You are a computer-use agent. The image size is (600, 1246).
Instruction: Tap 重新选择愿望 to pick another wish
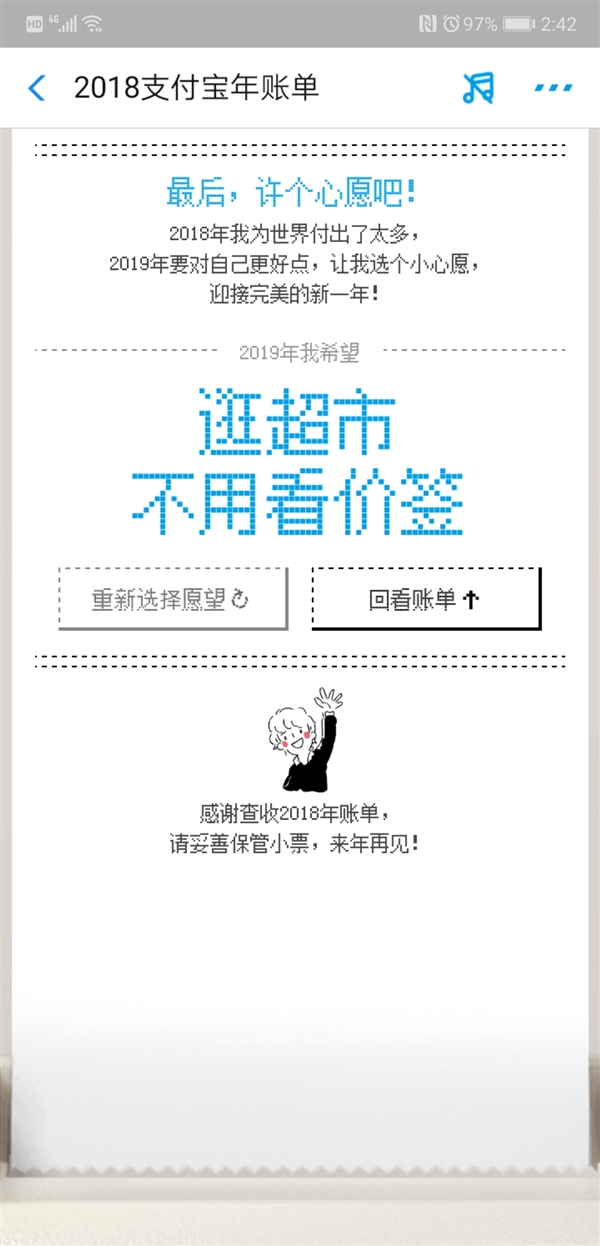tap(173, 599)
